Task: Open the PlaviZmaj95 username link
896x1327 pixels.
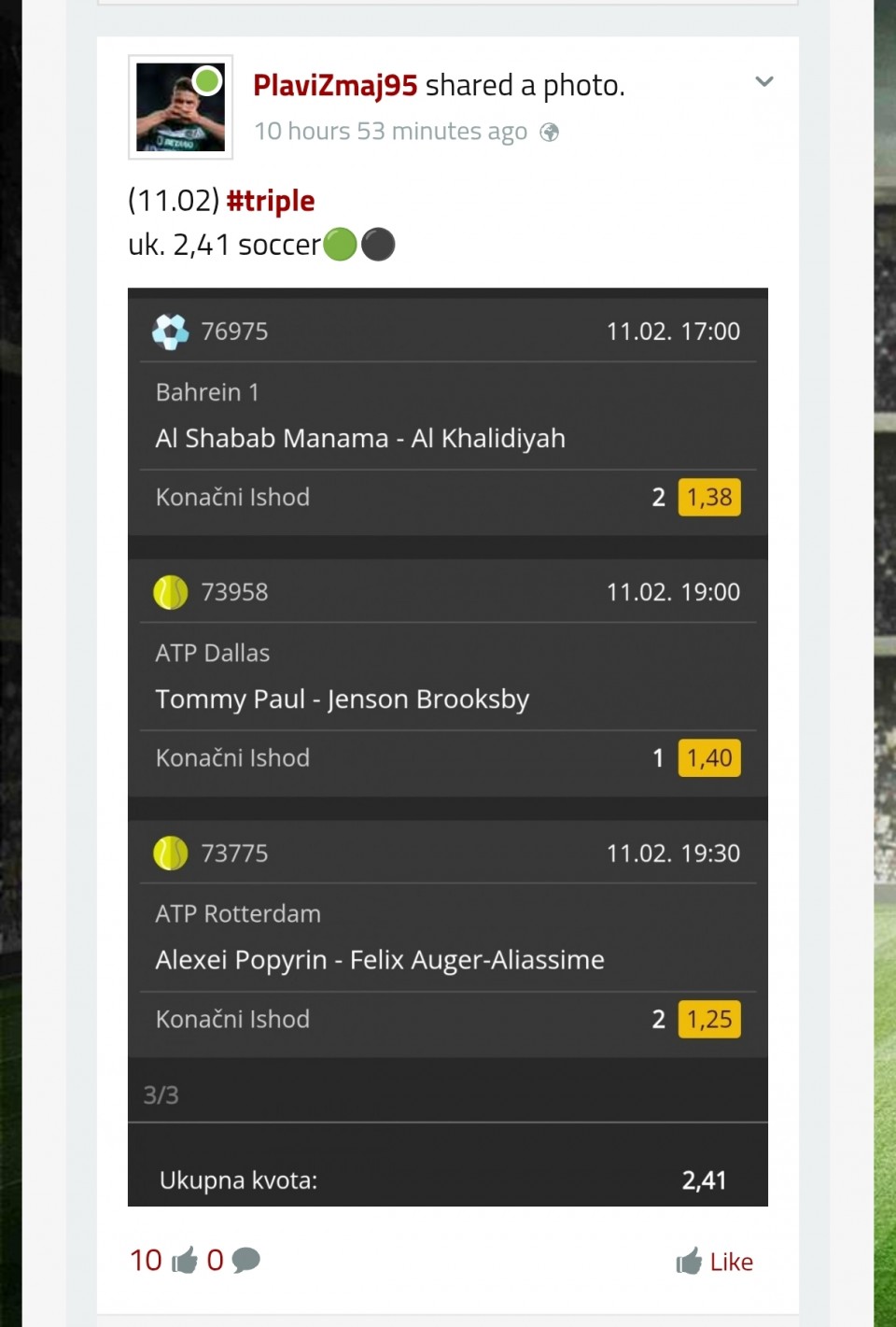Action: 335,86
